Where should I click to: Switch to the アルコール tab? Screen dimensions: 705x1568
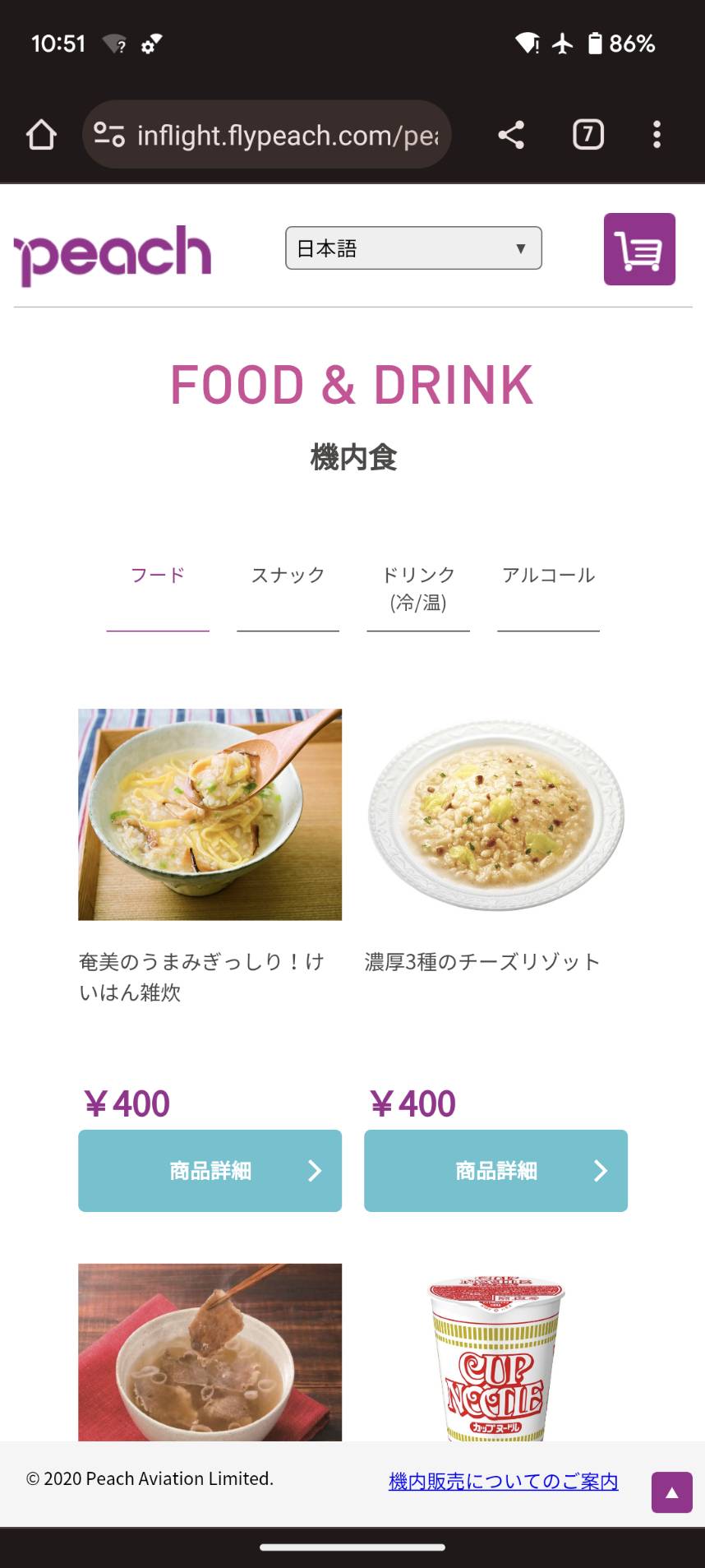coord(548,576)
